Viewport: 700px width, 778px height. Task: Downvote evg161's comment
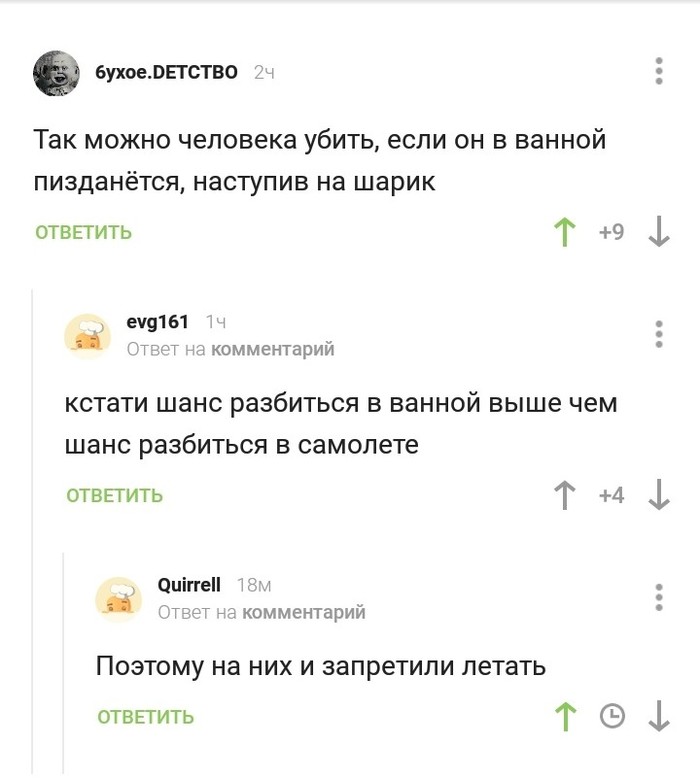[659, 495]
